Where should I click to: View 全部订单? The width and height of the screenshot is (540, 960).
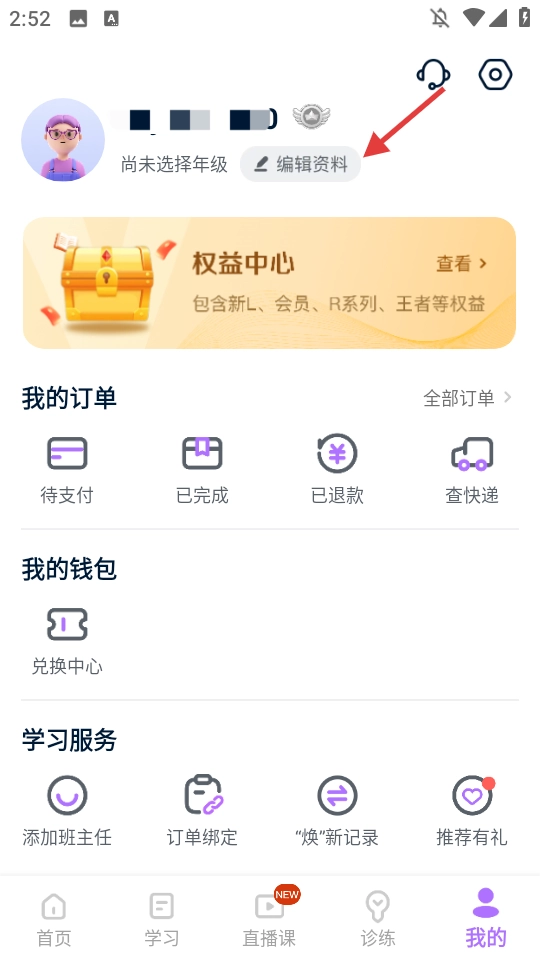coord(467,399)
